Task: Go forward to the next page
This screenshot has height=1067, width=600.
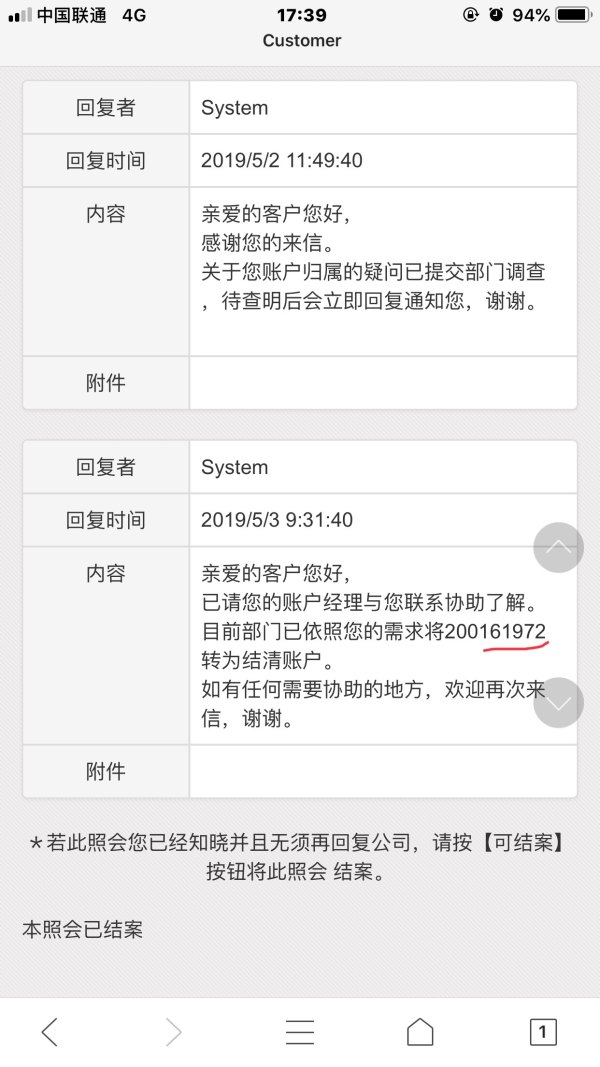Action: 173,1032
